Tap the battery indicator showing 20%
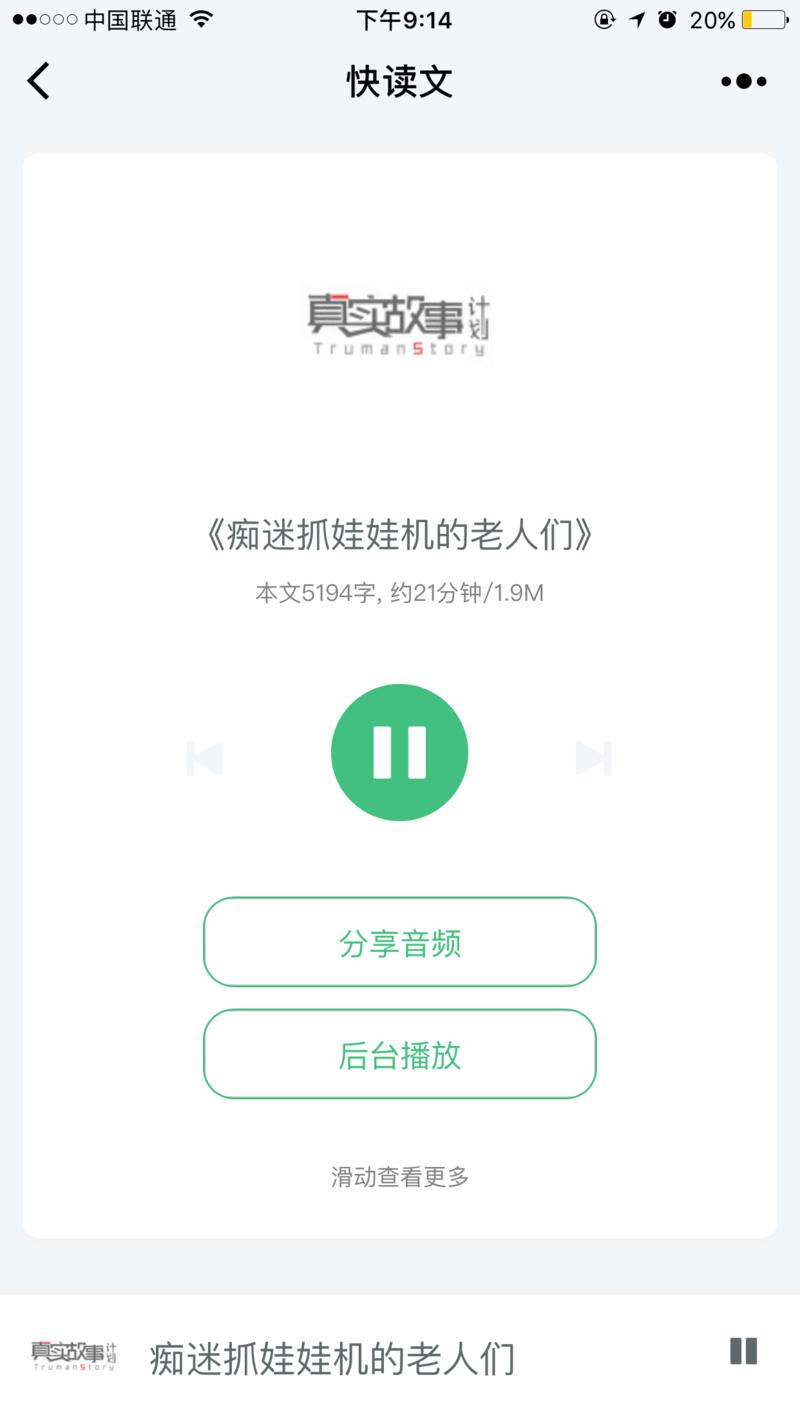This screenshot has width=800, height=1422. tap(741, 20)
